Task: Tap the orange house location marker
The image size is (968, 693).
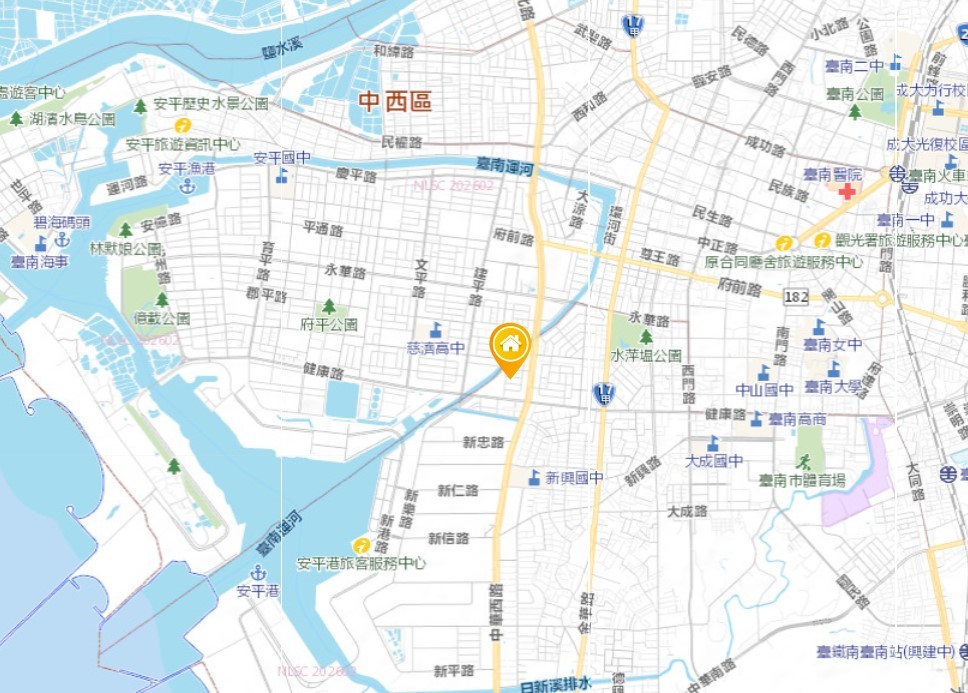Action: 510,346
